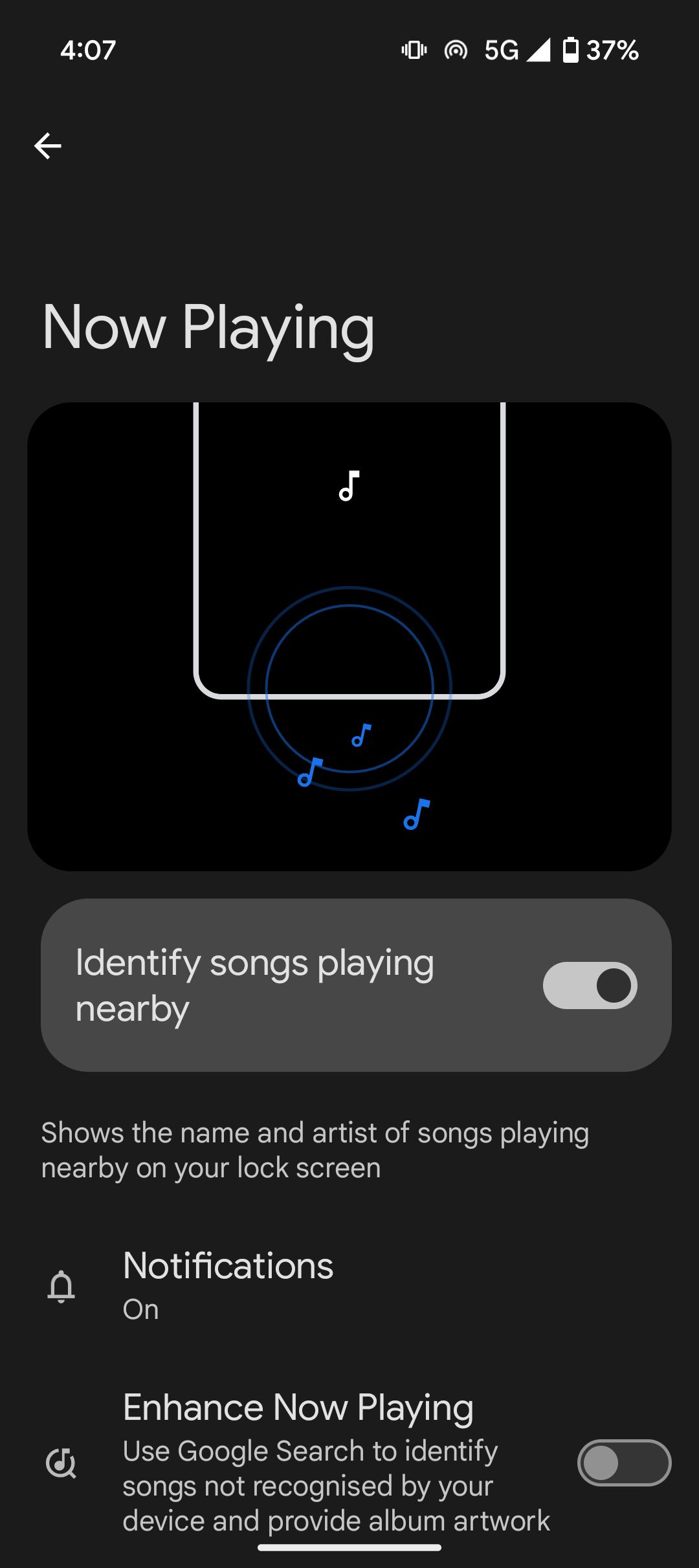This screenshot has height=1568, width=699.
Task: Tap the vibrate mode status icon
Action: coord(414,49)
